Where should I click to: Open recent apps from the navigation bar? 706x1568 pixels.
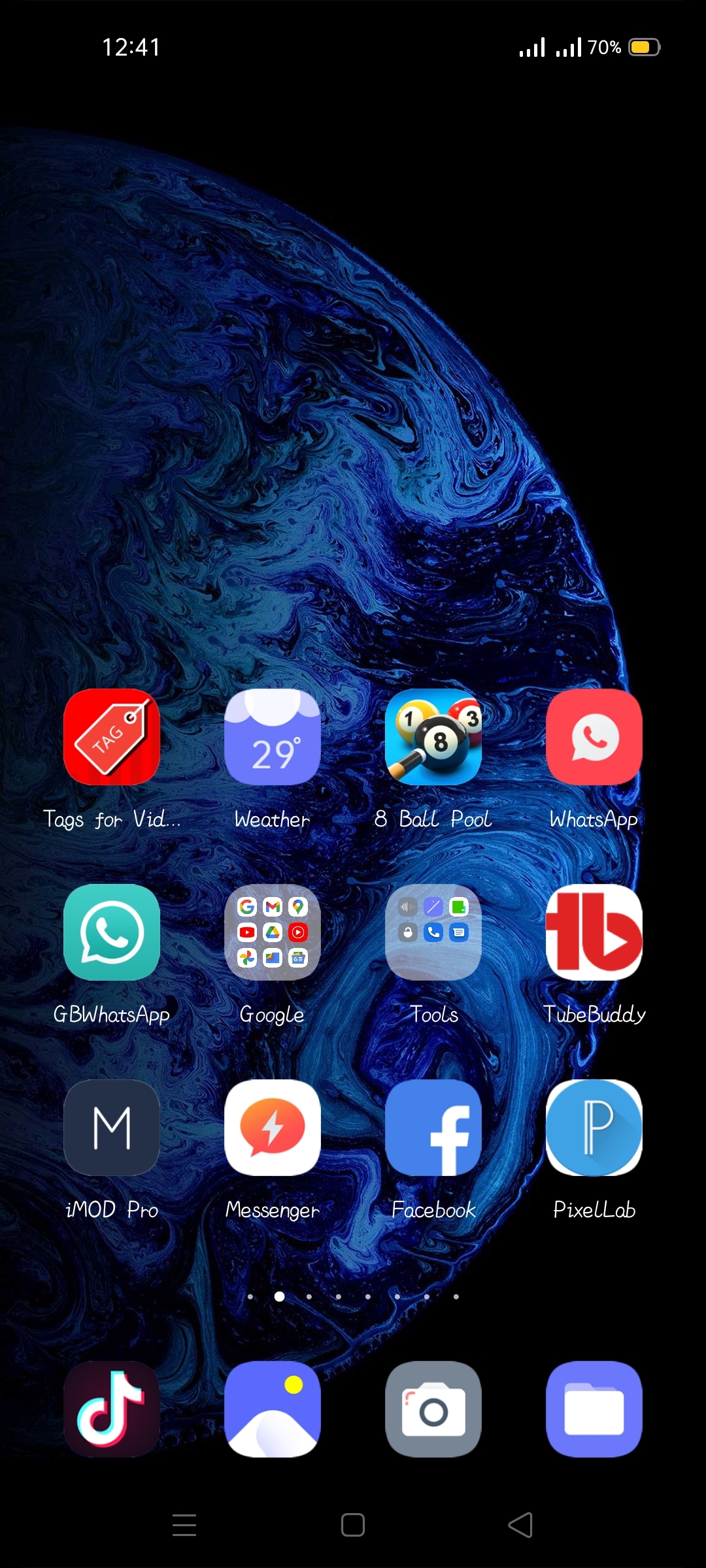pyautogui.click(x=184, y=1525)
